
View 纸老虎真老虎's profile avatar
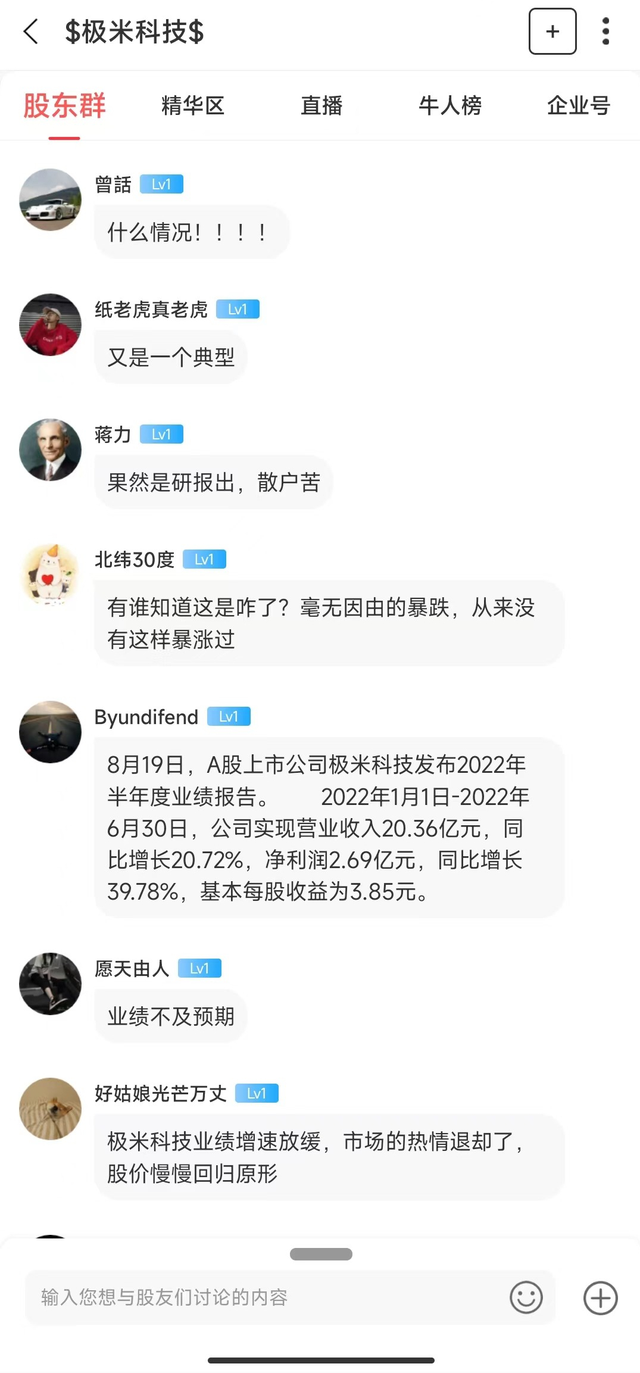coord(50,324)
